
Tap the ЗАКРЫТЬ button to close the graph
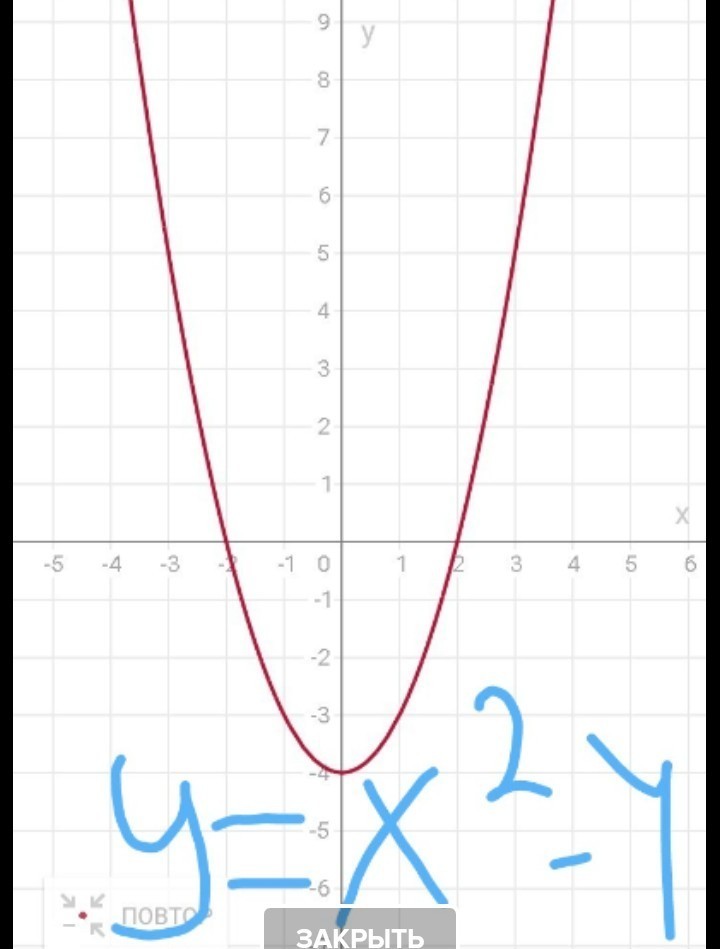coord(360,934)
